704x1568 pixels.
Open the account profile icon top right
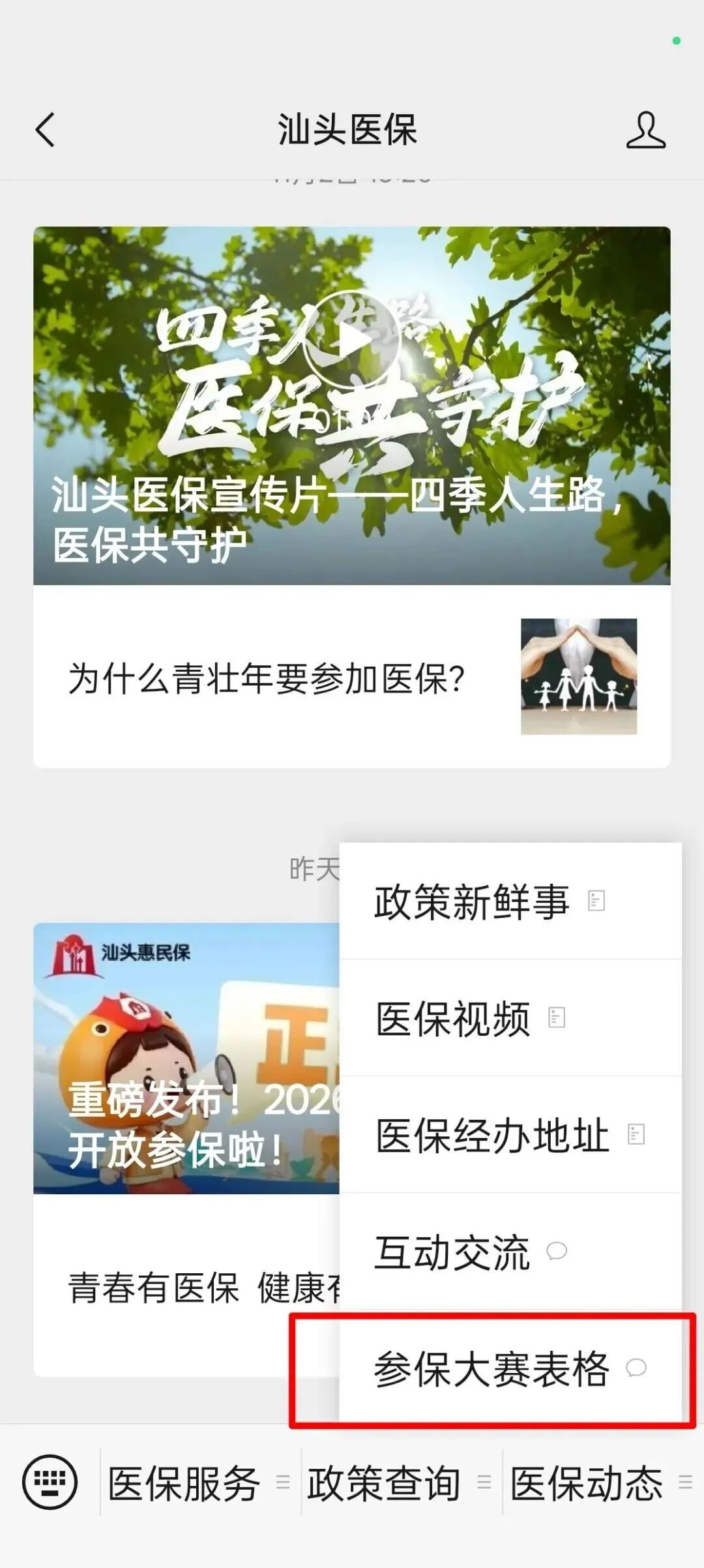645,130
